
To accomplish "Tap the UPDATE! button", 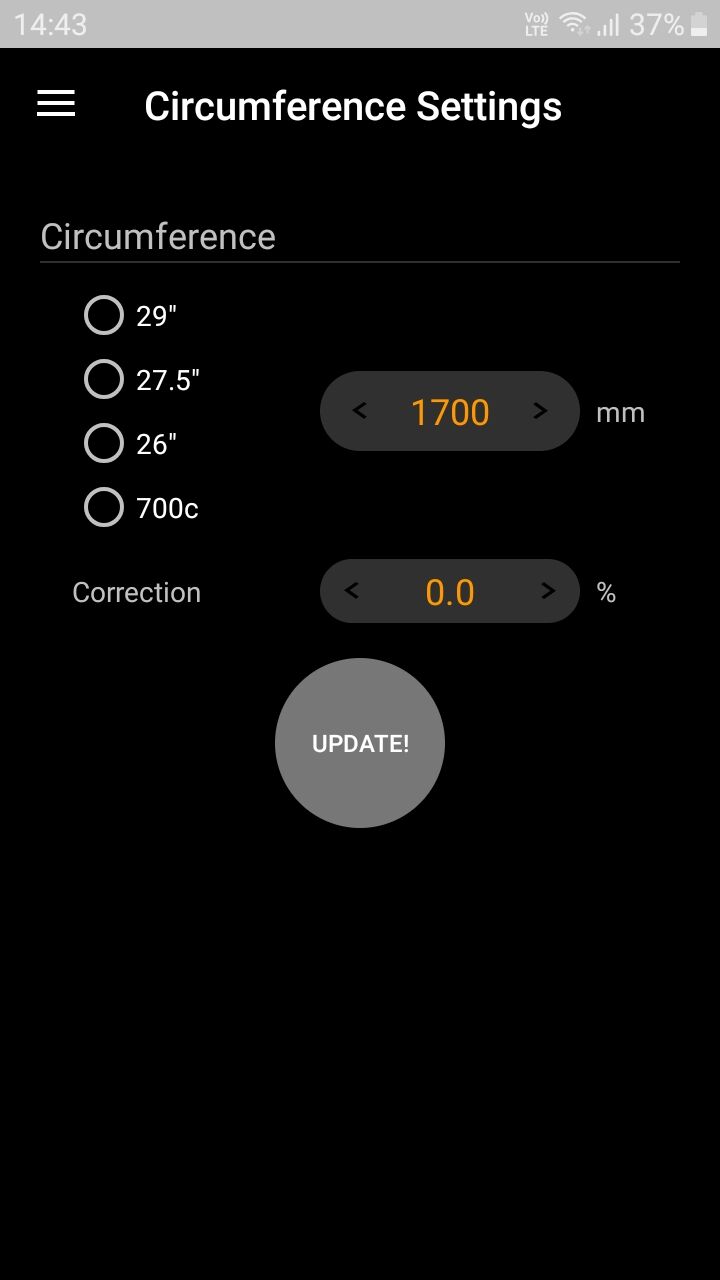I will point(360,743).
